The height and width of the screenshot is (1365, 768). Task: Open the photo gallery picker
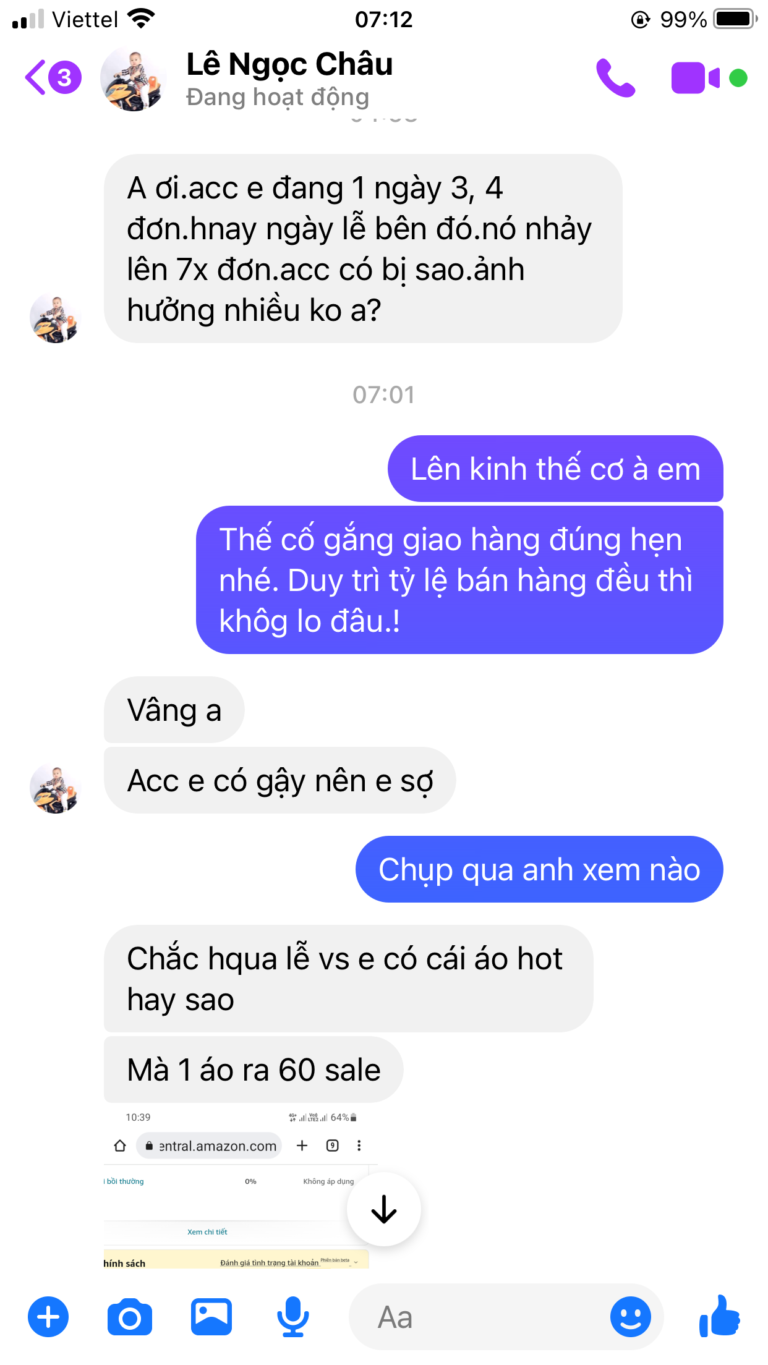pyautogui.click(x=211, y=1317)
